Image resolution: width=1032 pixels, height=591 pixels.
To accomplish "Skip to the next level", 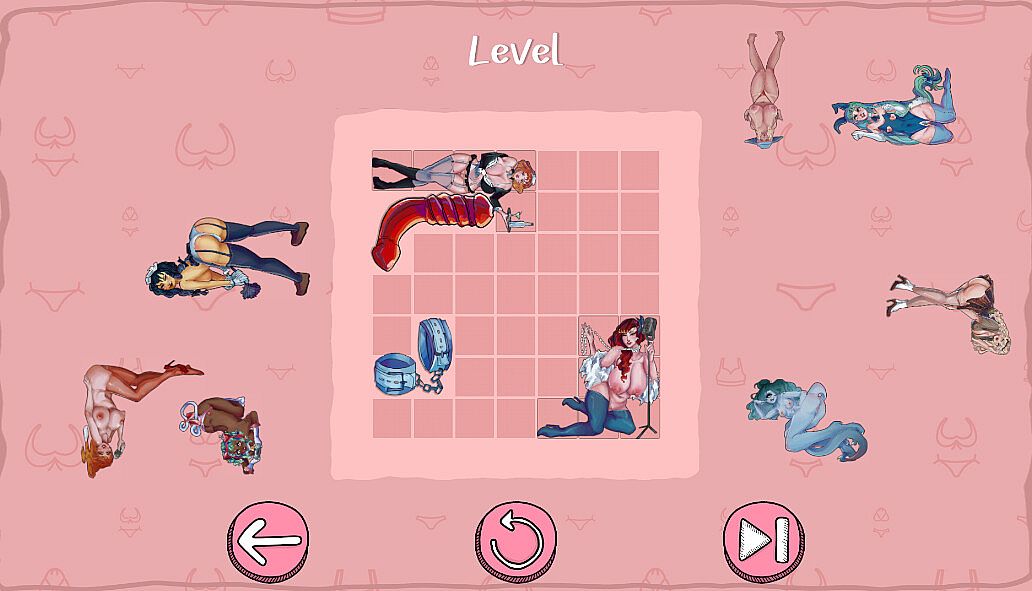I will coord(763,542).
